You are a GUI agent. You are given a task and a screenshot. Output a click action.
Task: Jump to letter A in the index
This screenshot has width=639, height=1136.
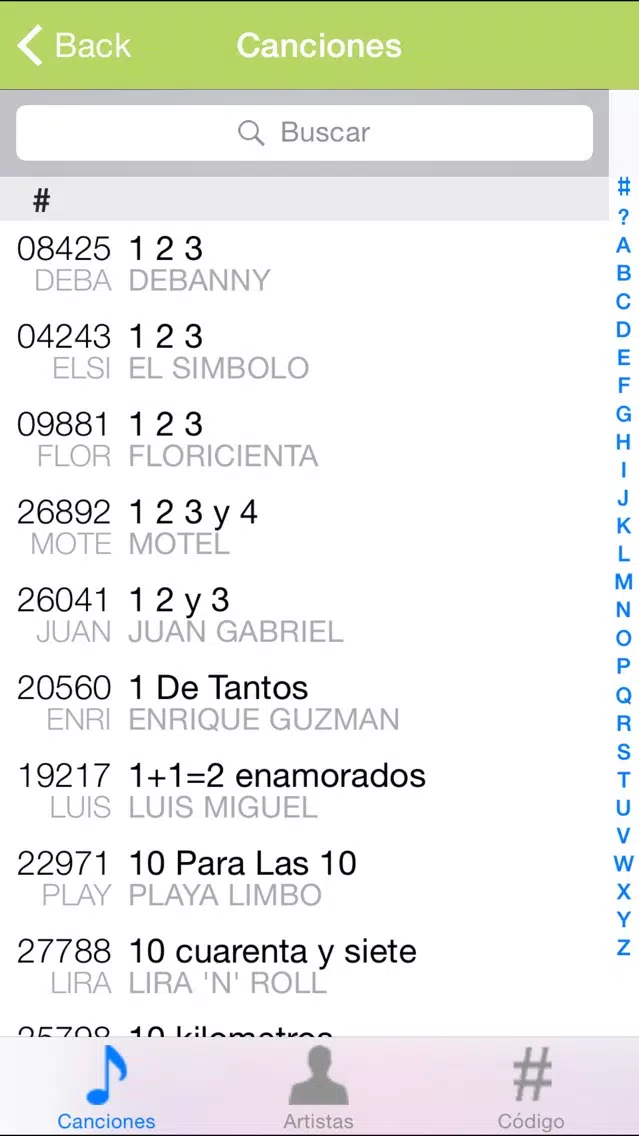click(624, 246)
